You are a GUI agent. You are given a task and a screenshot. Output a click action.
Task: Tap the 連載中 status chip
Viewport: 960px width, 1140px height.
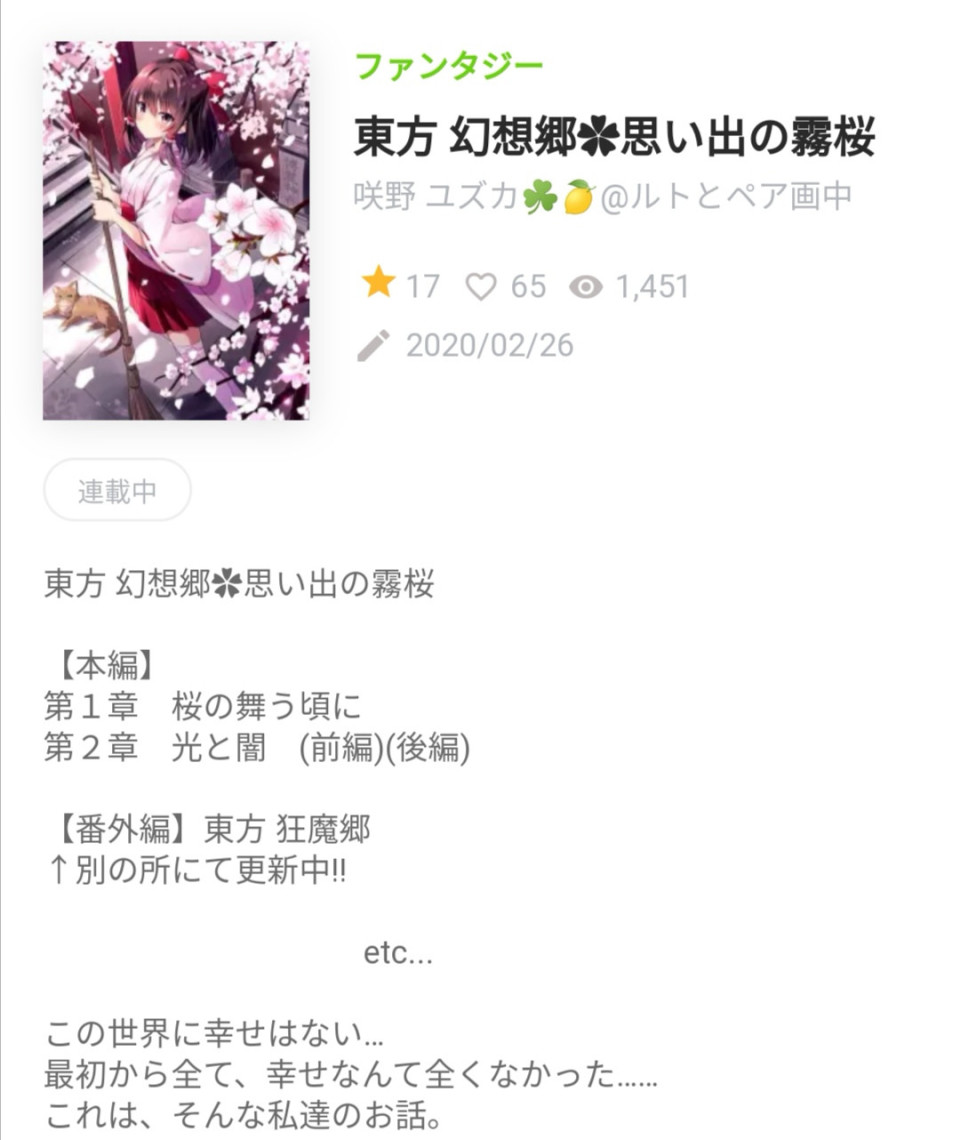click(x=118, y=491)
